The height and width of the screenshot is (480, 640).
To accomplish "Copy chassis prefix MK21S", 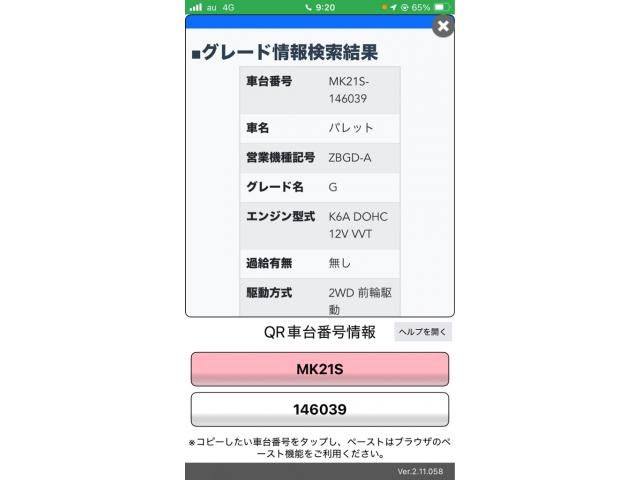I will click(x=320, y=369).
